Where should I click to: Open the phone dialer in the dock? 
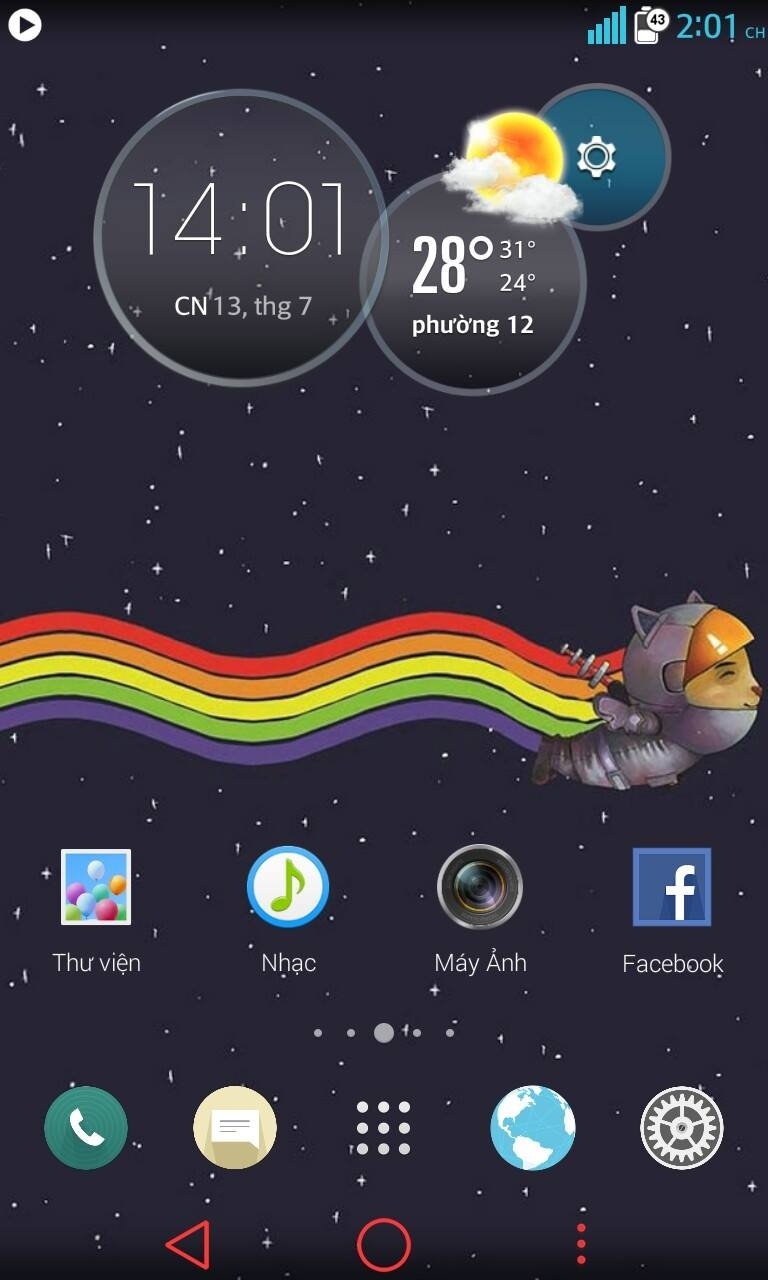[86, 1128]
